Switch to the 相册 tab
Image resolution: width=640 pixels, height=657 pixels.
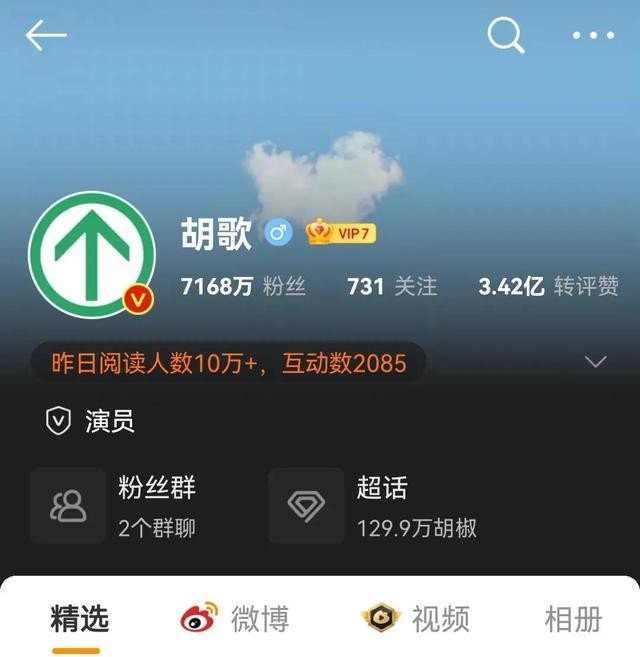tap(573, 619)
